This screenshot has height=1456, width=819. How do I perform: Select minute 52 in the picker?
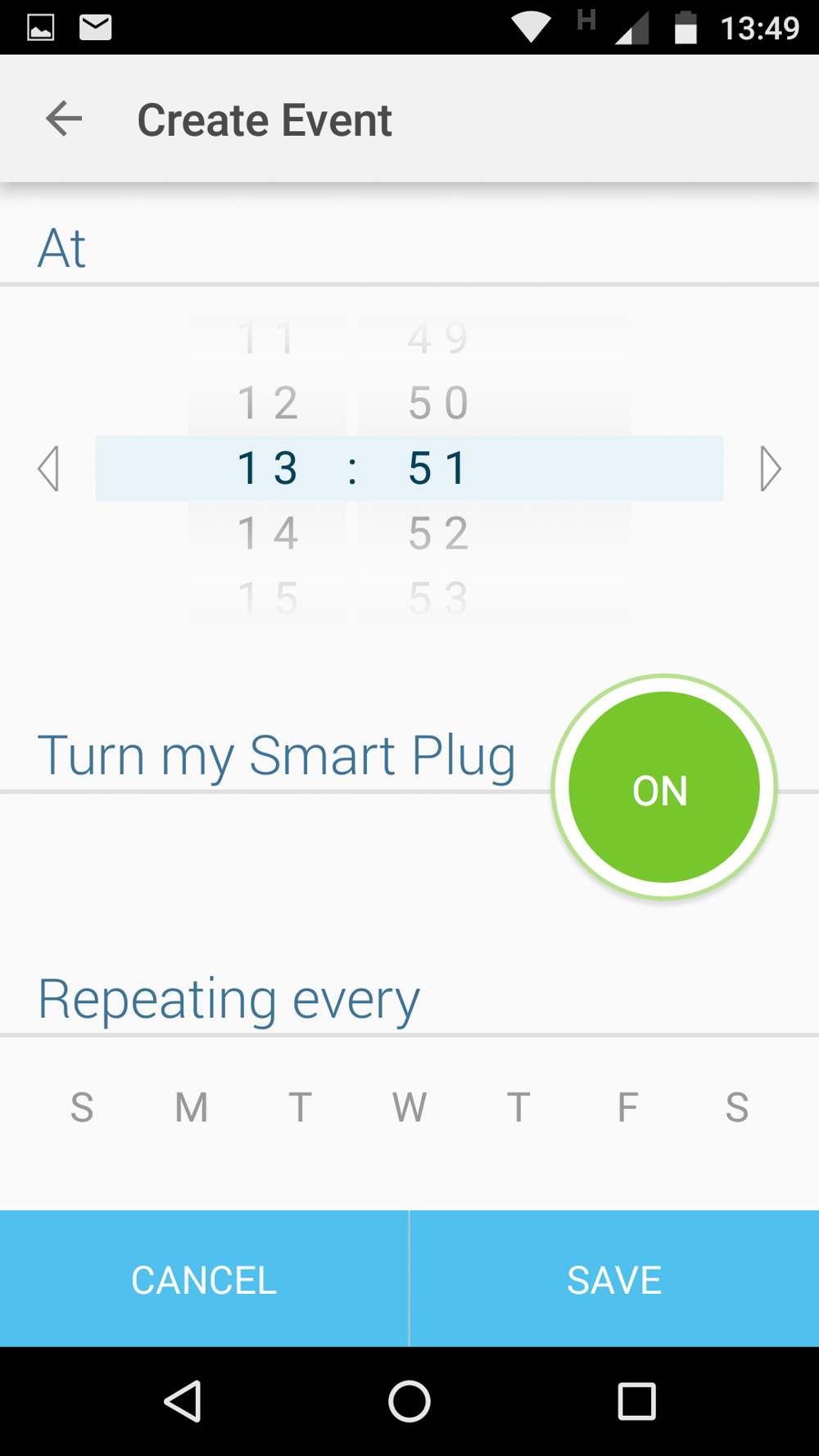(439, 533)
